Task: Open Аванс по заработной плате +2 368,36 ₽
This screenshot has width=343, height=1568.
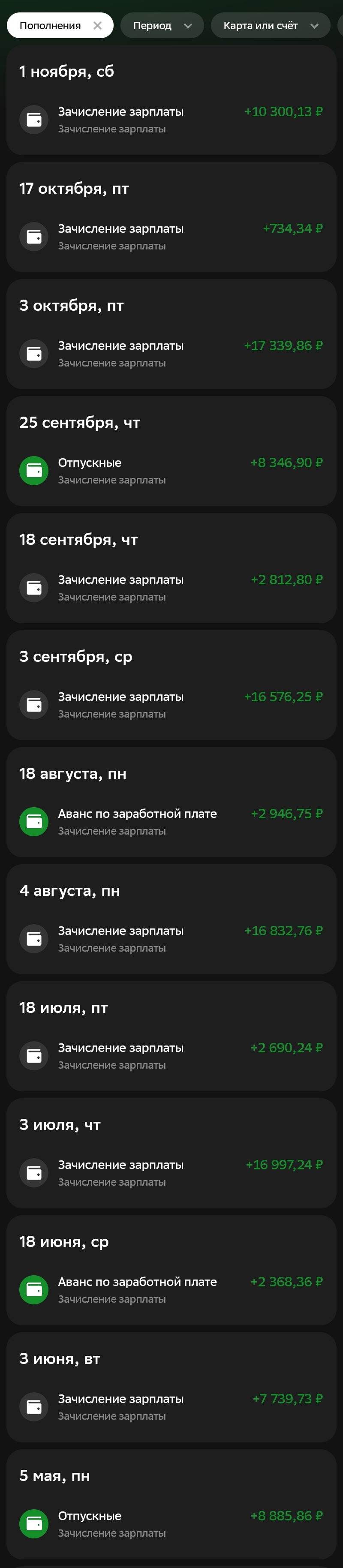Action: 171,1290
